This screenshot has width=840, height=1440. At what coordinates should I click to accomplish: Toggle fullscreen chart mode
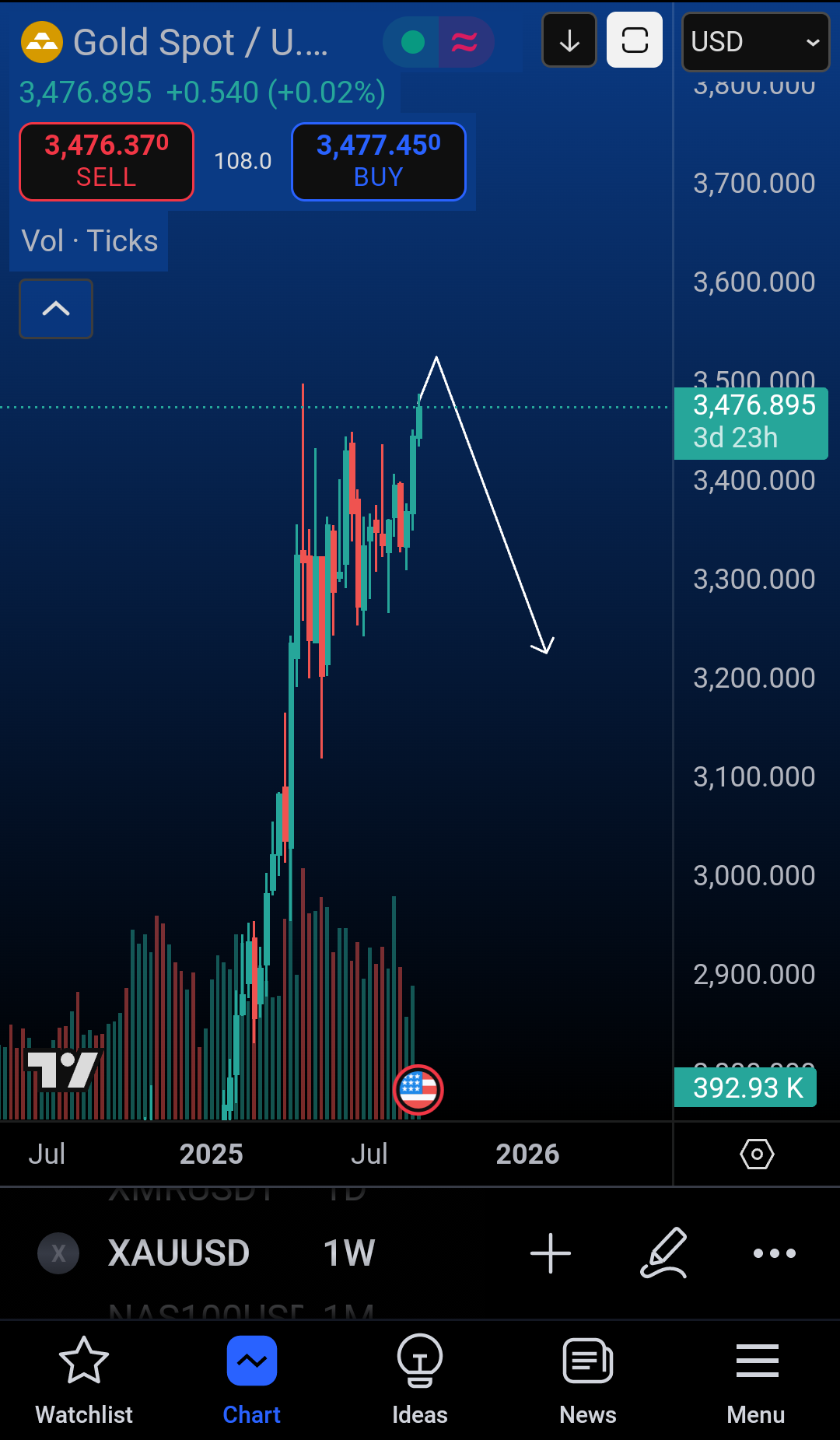point(635,40)
